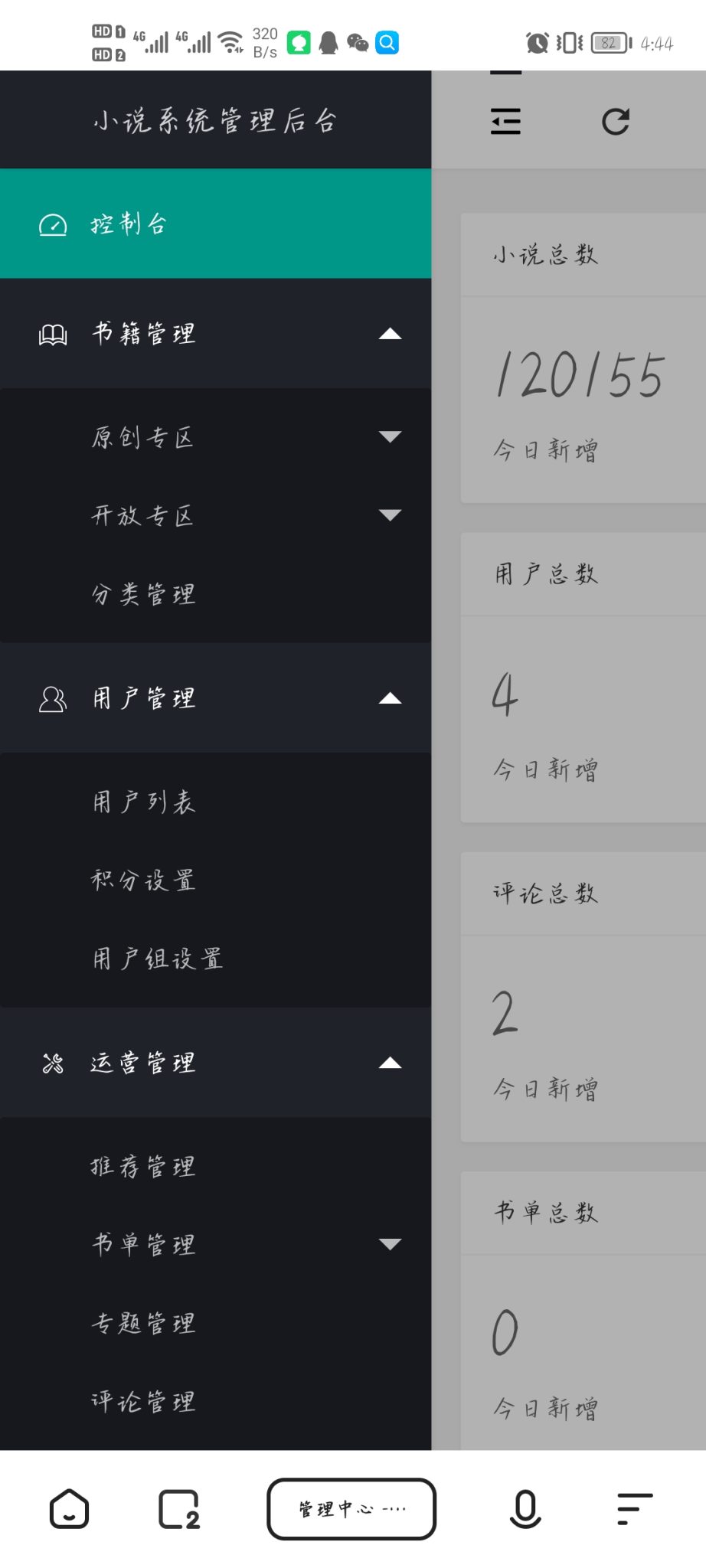Collapse the 用户管理 section
The height and width of the screenshot is (1568, 706).
(215, 697)
